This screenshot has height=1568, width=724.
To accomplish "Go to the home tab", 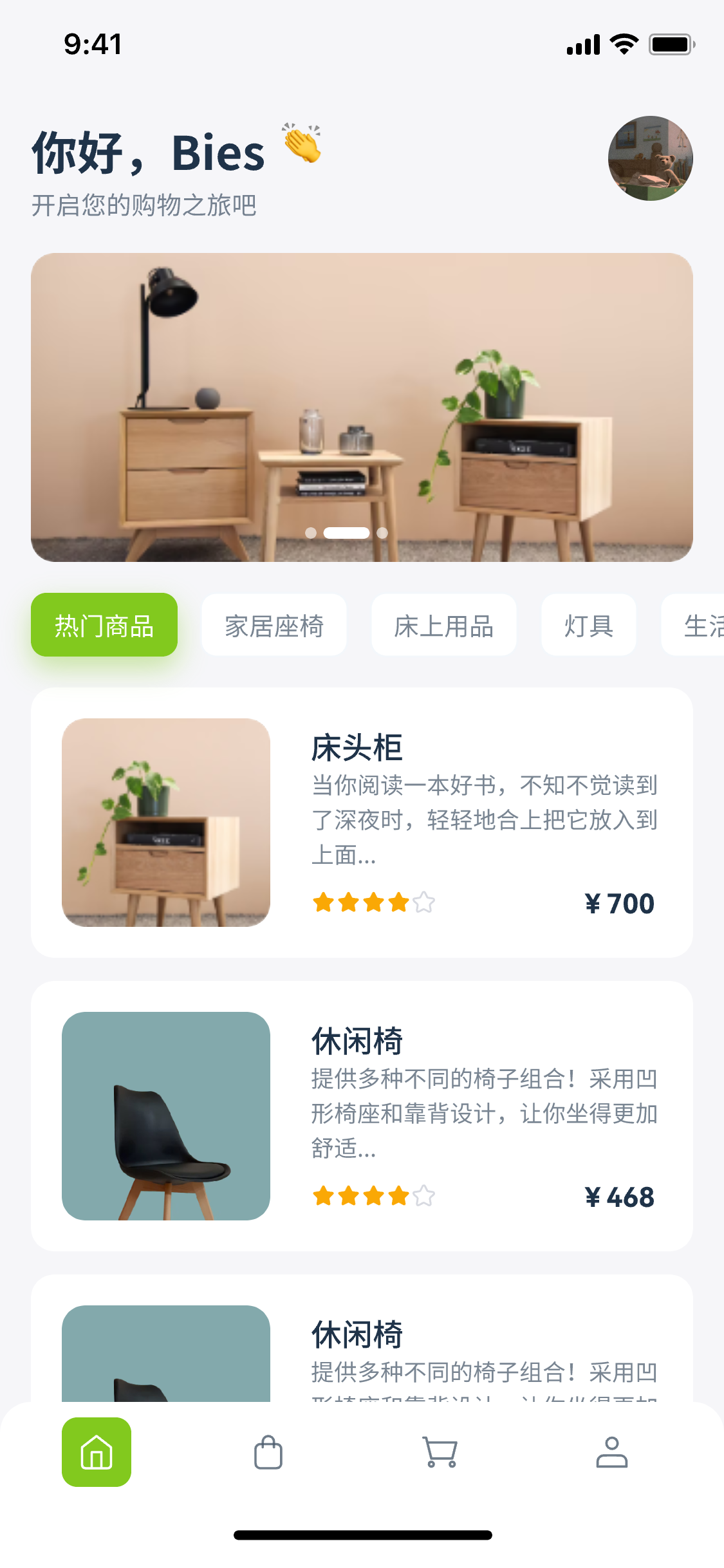I will coord(97,1452).
